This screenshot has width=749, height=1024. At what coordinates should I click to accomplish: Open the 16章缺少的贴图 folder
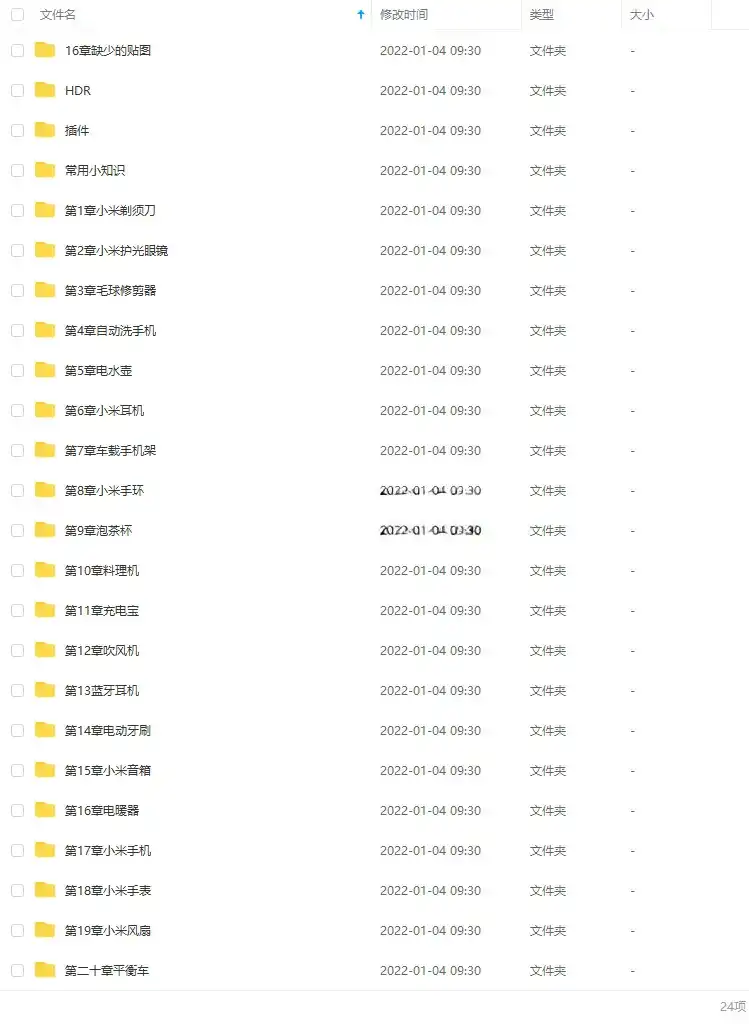pyautogui.click(x=108, y=50)
